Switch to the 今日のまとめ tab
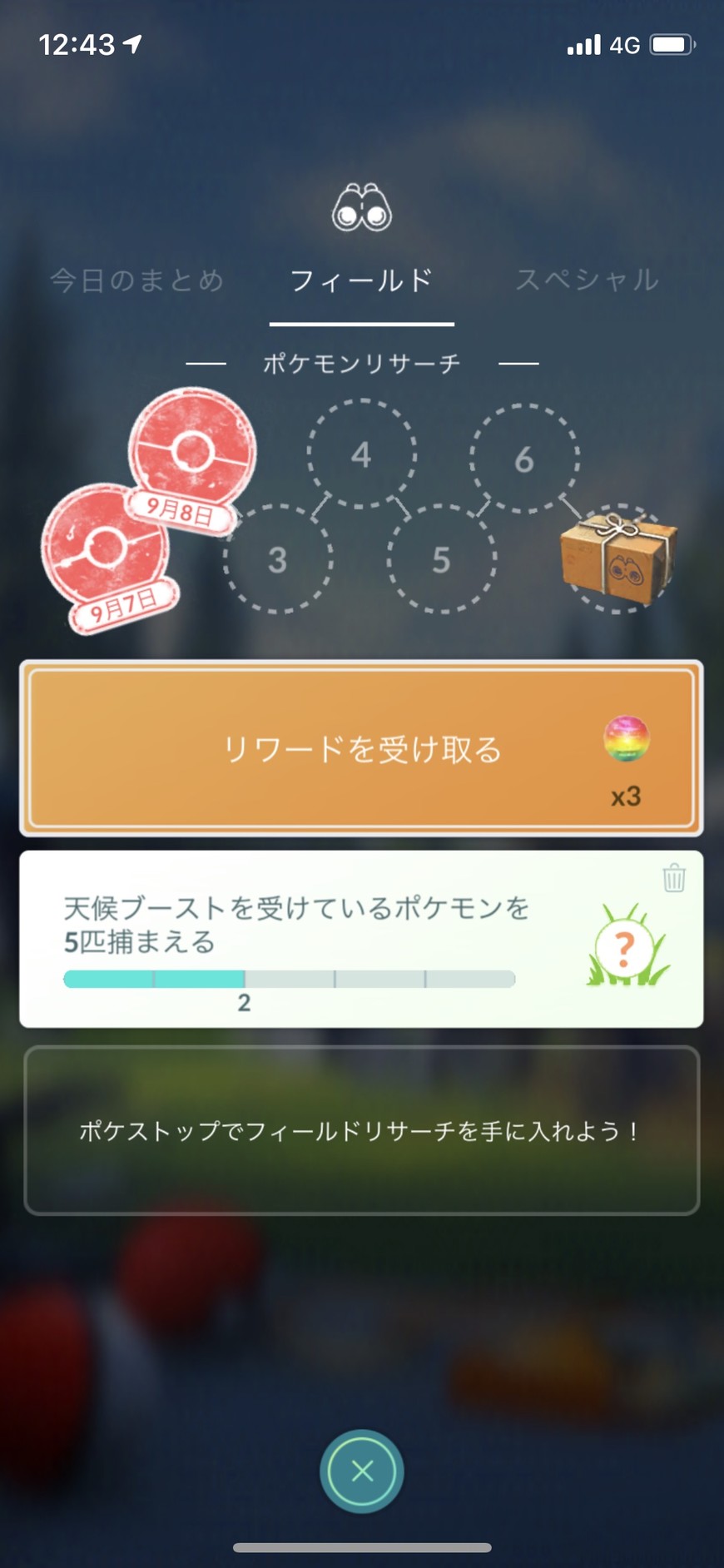Screen dimensions: 724x1568 [137, 280]
